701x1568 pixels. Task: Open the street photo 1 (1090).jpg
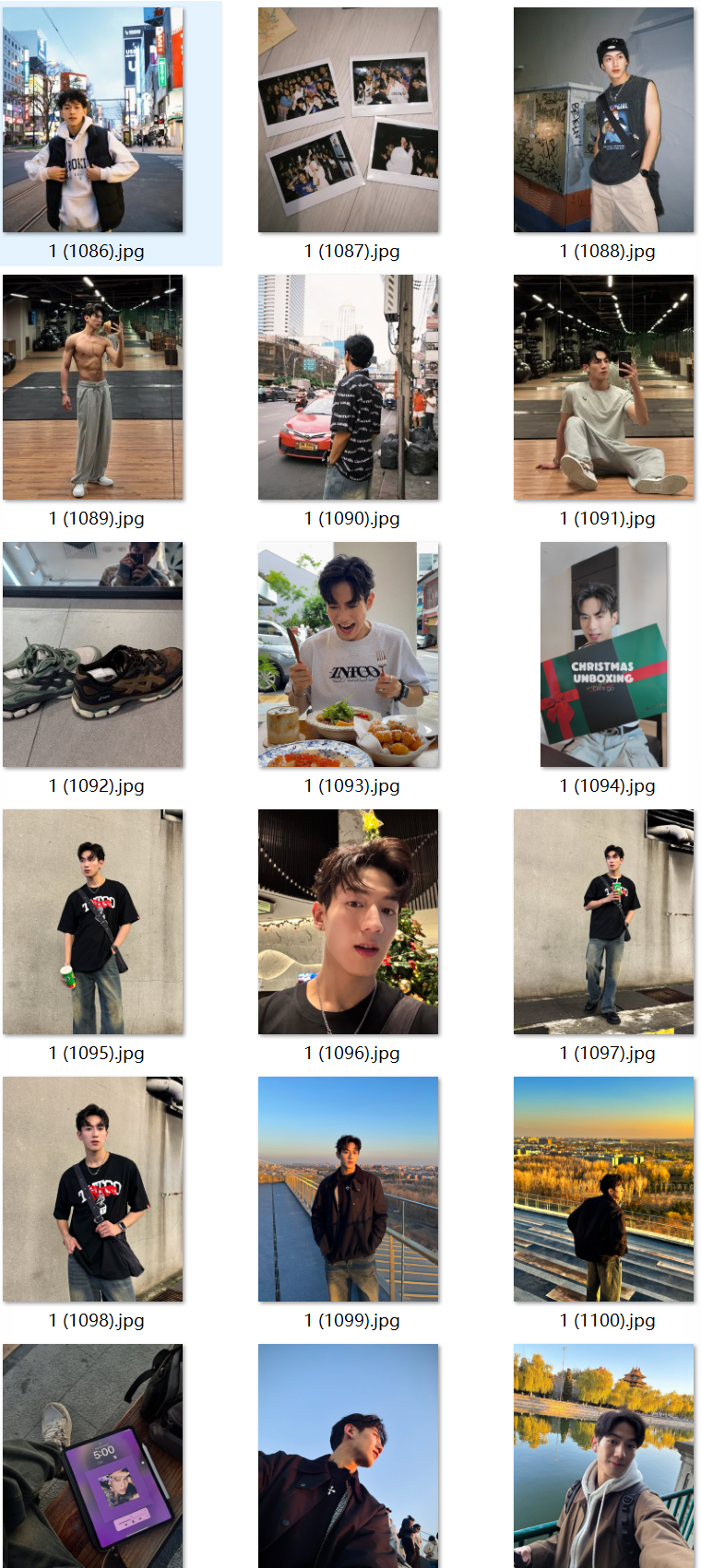coord(348,387)
